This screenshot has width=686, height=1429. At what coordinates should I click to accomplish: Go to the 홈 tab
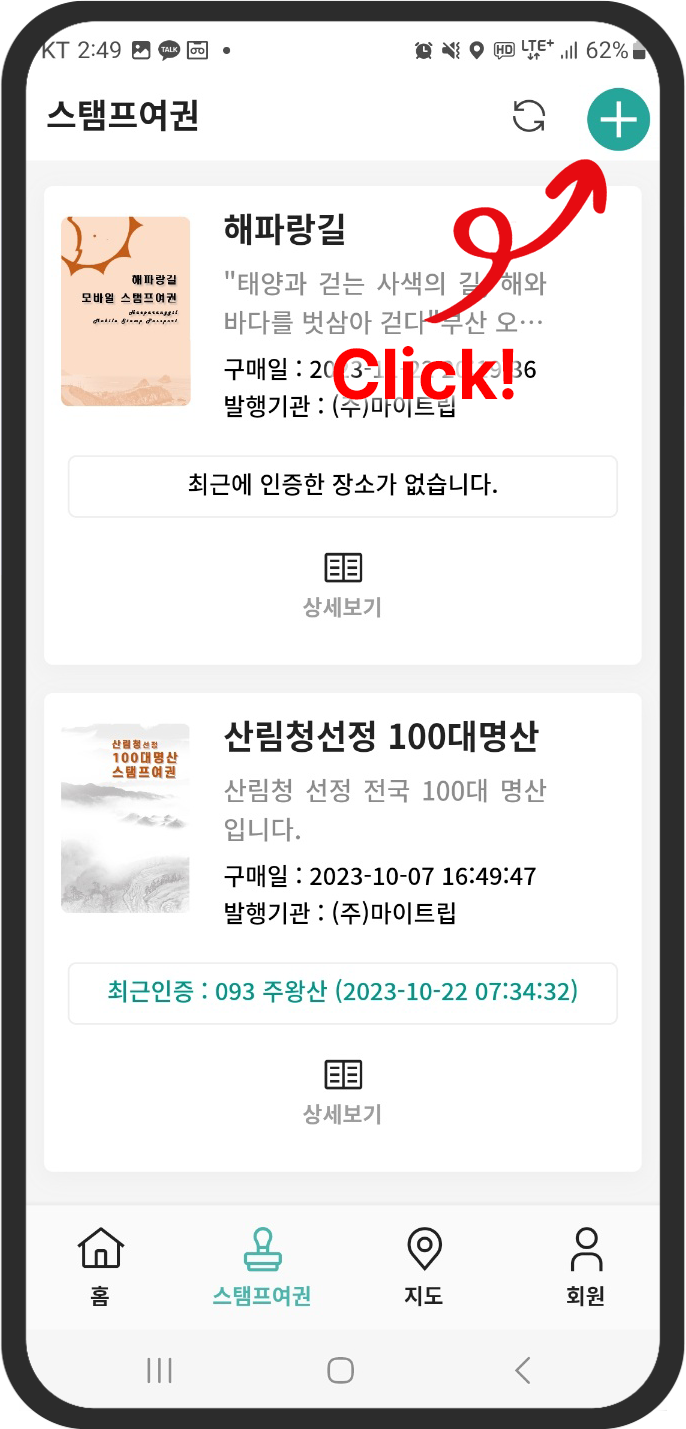[x=100, y=1266]
